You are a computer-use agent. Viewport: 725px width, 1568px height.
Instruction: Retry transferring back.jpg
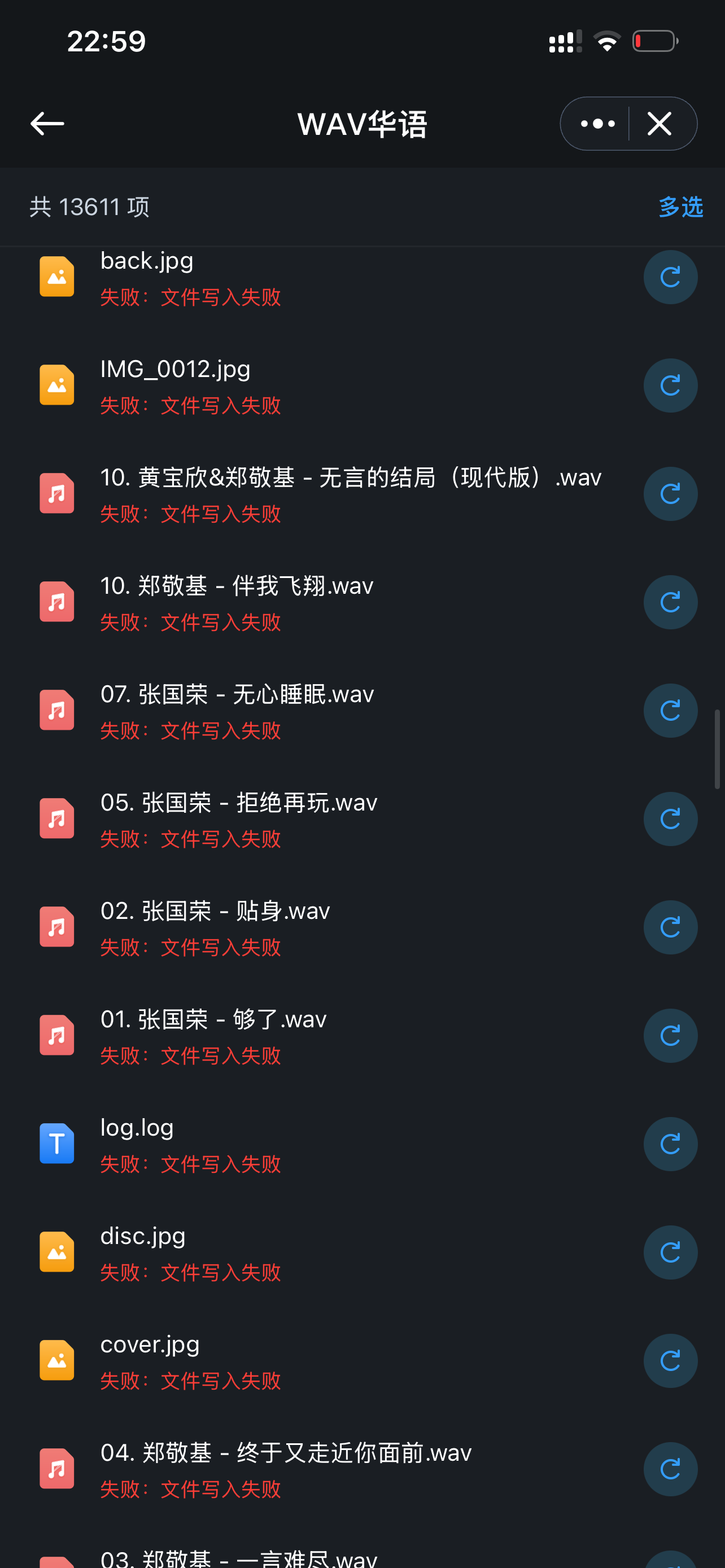670,277
